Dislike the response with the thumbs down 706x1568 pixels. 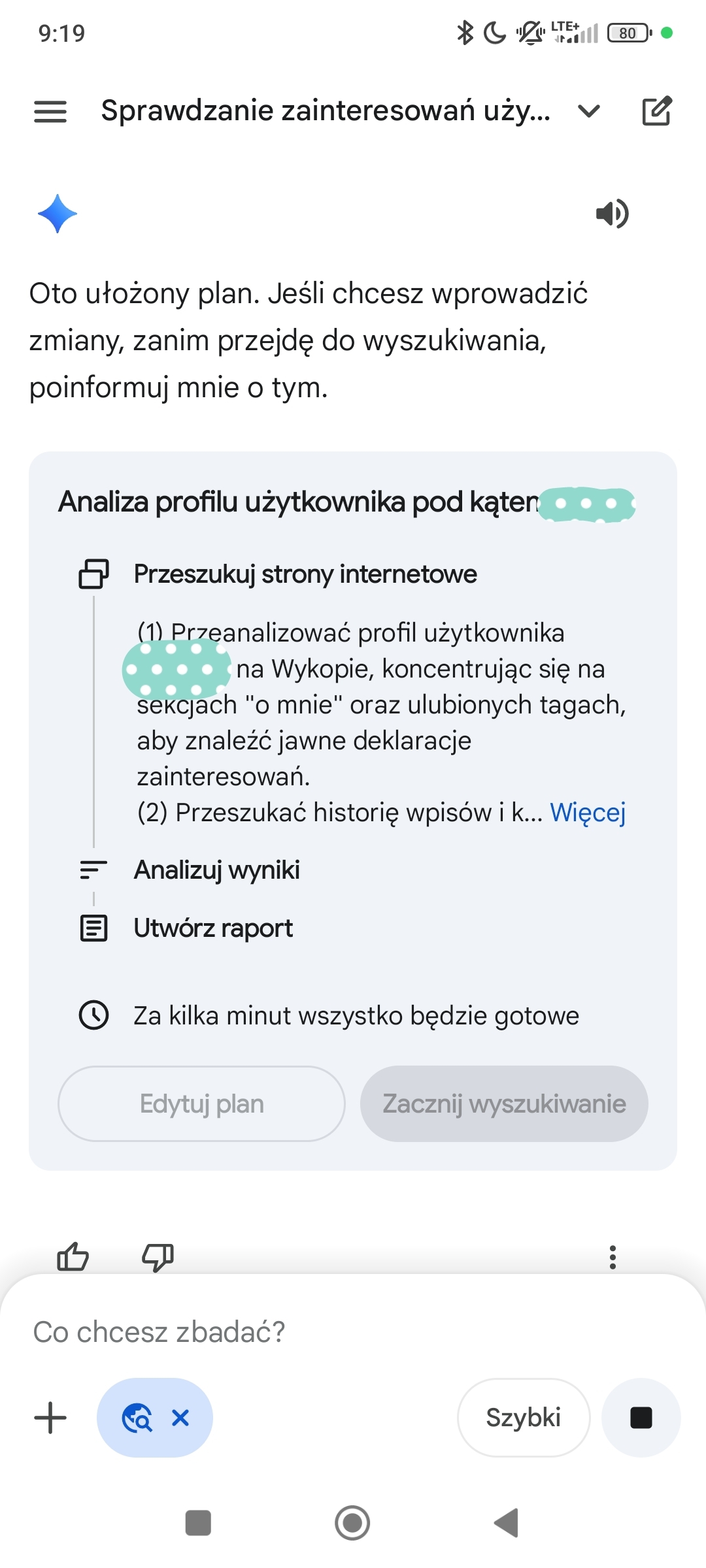pos(158,1256)
